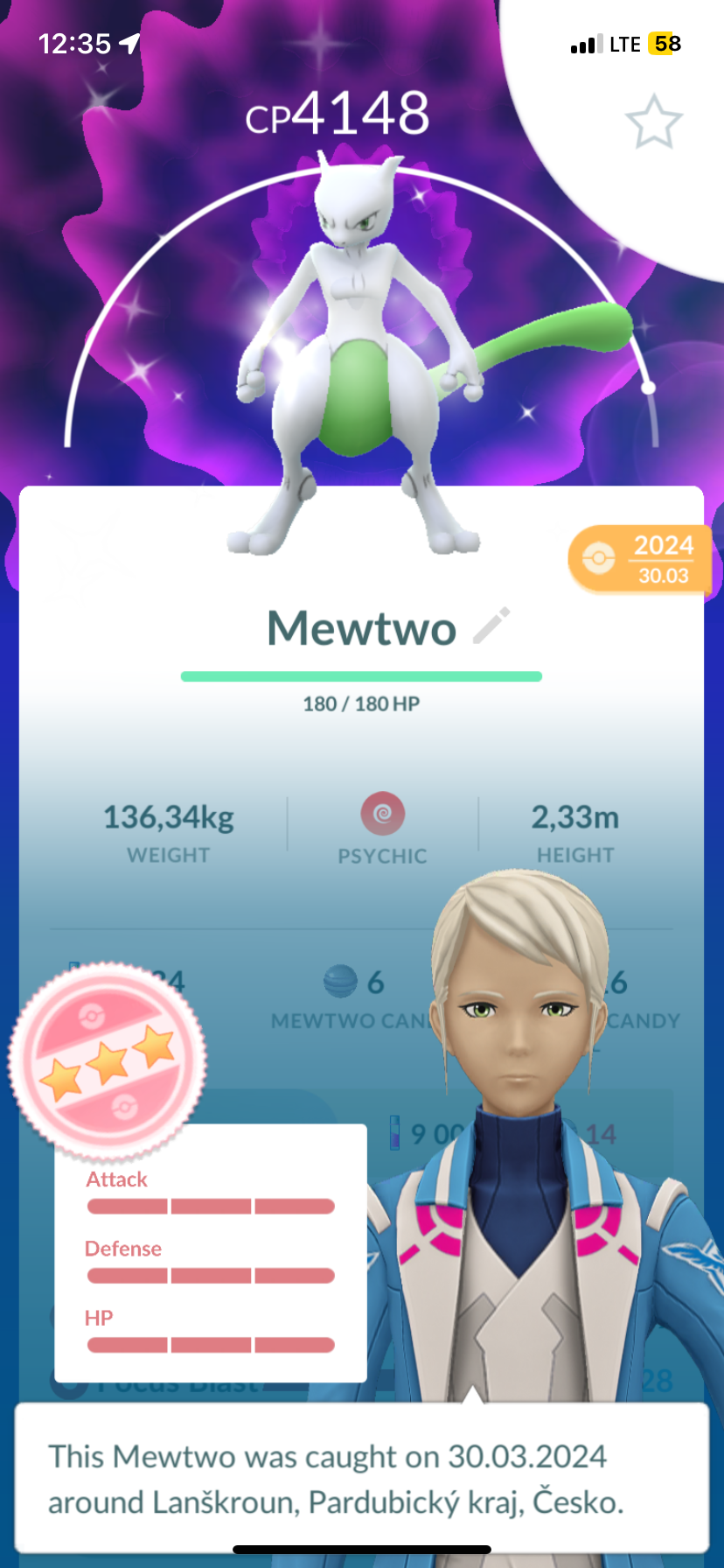Dismiss the appraisal caught-location dialog
The width and height of the screenshot is (724, 1568).
[x=362, y=1479]
